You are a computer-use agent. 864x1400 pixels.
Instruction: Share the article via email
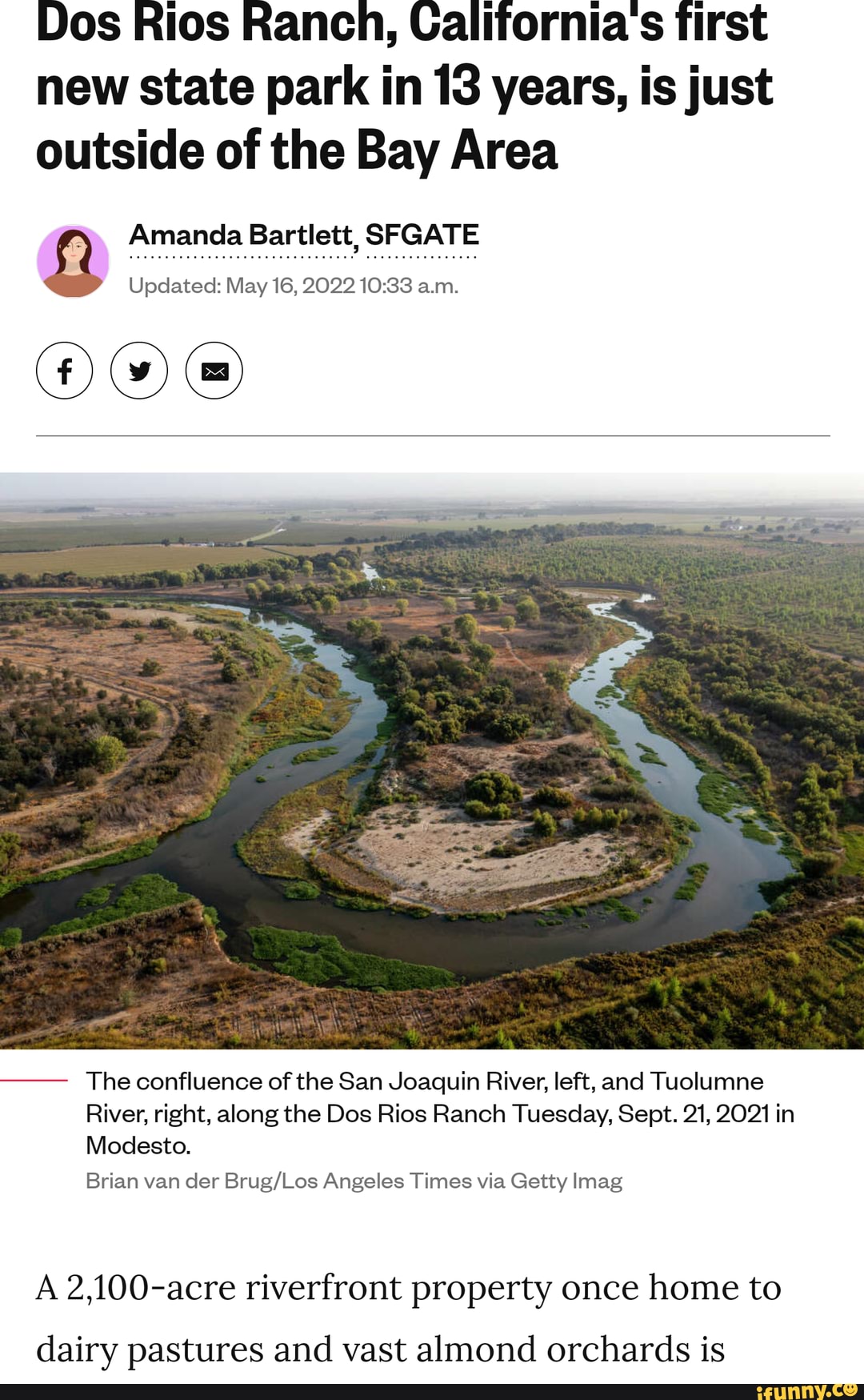[x=214, y=370]
